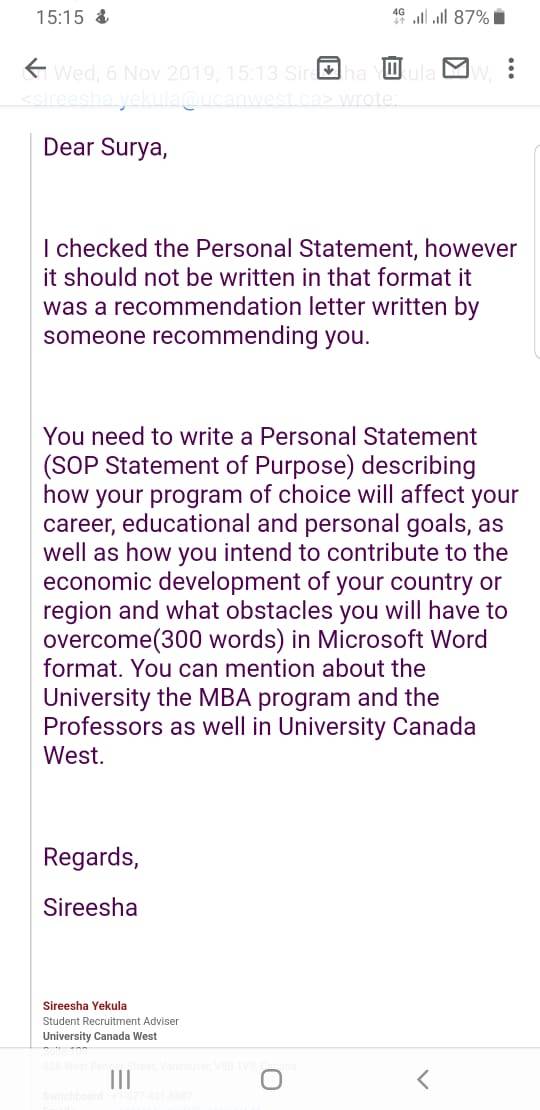Tap the system home button
540x1110 pixels.
(x=271, y=1080)
